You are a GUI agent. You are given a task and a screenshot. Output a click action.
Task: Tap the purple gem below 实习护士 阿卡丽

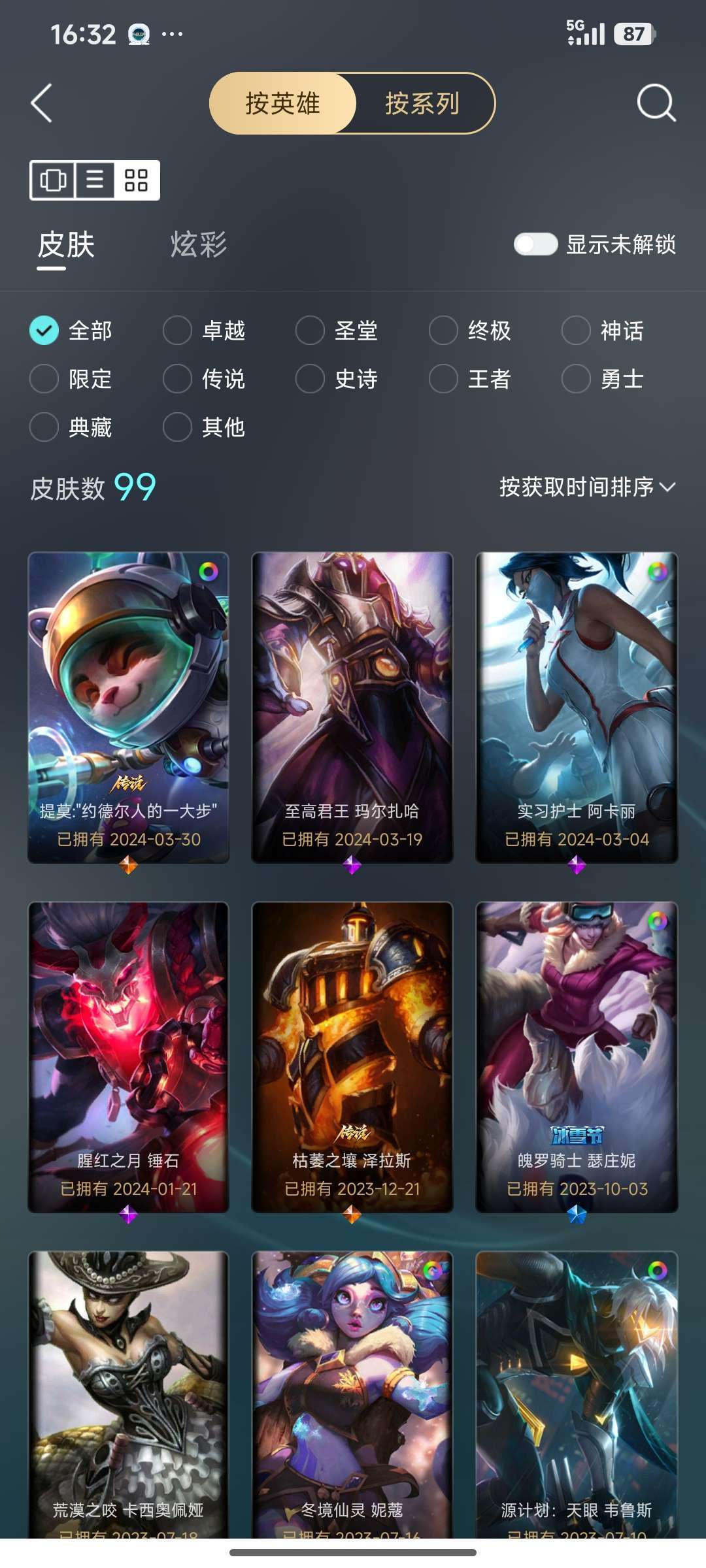point(577,866)
